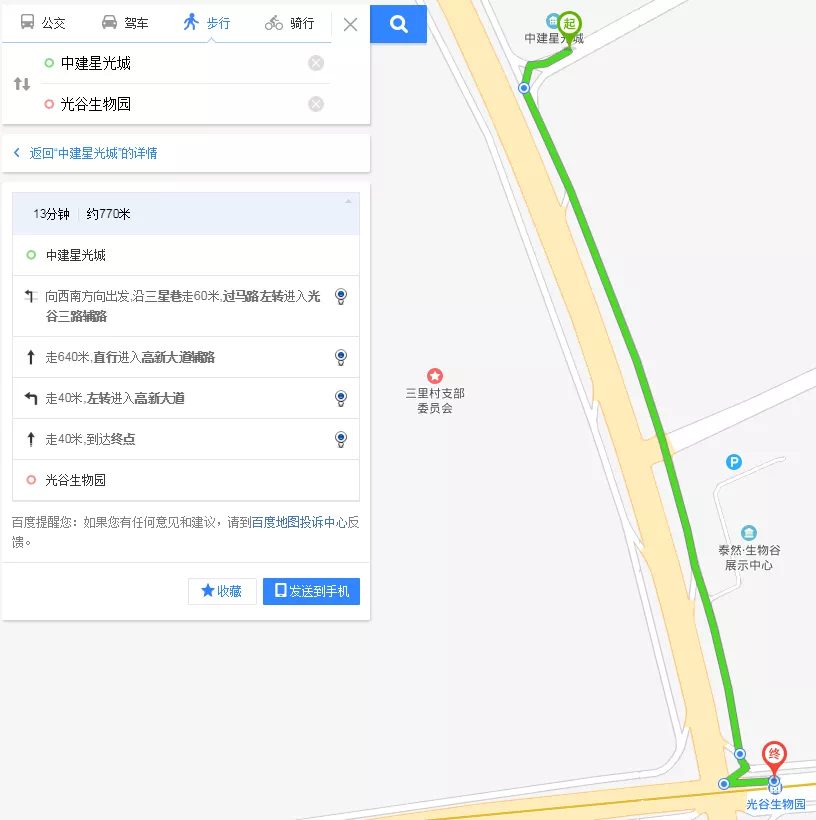The height and width of the screenshot is (820, 816).
Task: Save this route with 收藏
Action: click(x=222, y=591)
